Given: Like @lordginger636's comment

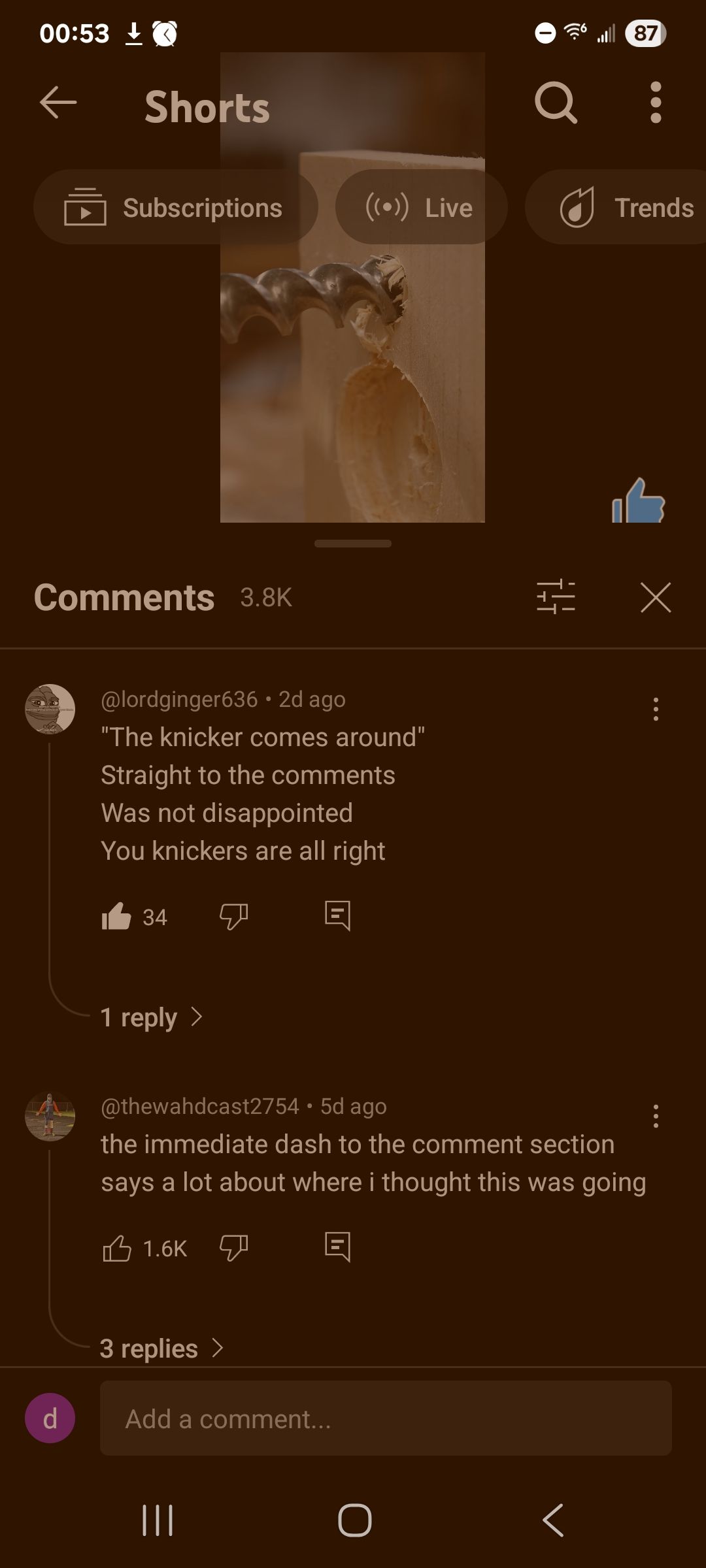Looking at the screenshot, I should point(116,916).
